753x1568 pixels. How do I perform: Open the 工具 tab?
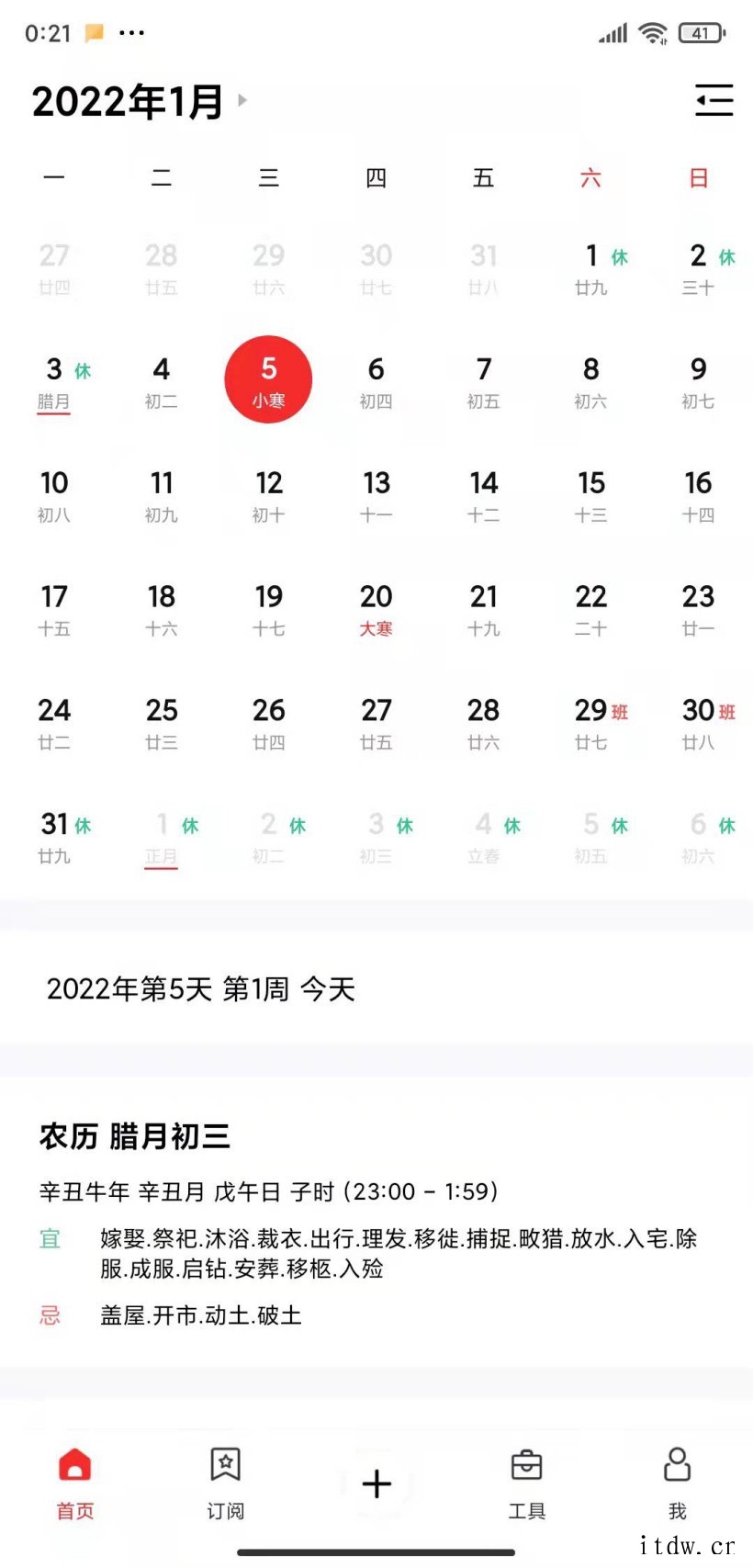pos(527,1481)
